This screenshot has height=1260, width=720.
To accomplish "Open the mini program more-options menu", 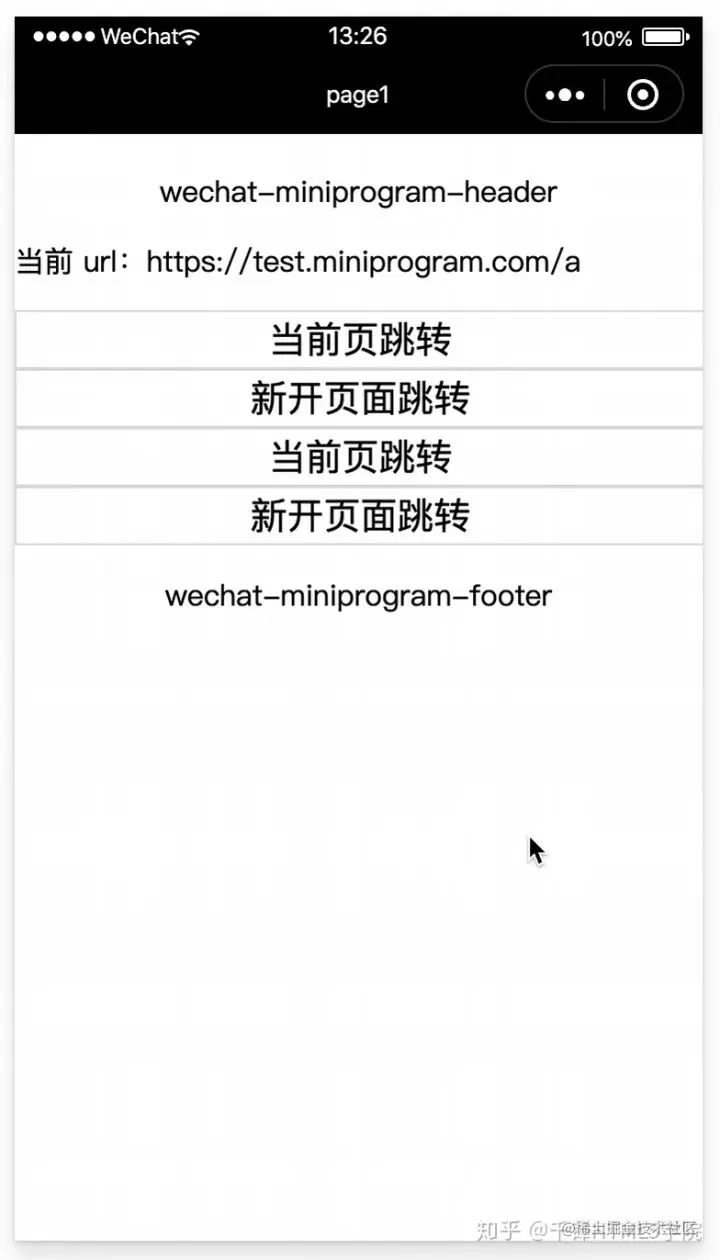I will pyautogui.click(x=565, y=95).
